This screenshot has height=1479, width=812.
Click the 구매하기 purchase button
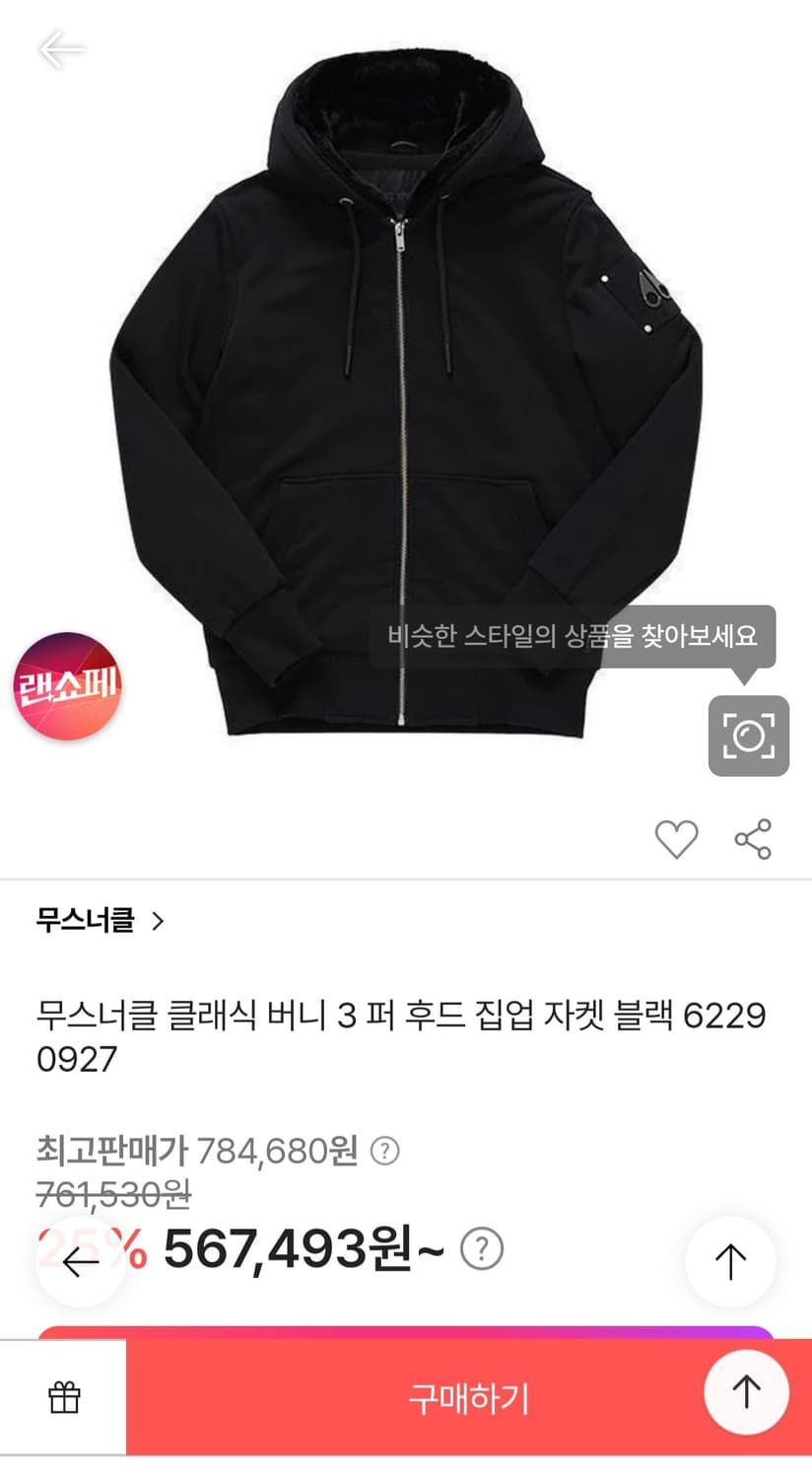pyautogui.click(x=468, y=1397)
